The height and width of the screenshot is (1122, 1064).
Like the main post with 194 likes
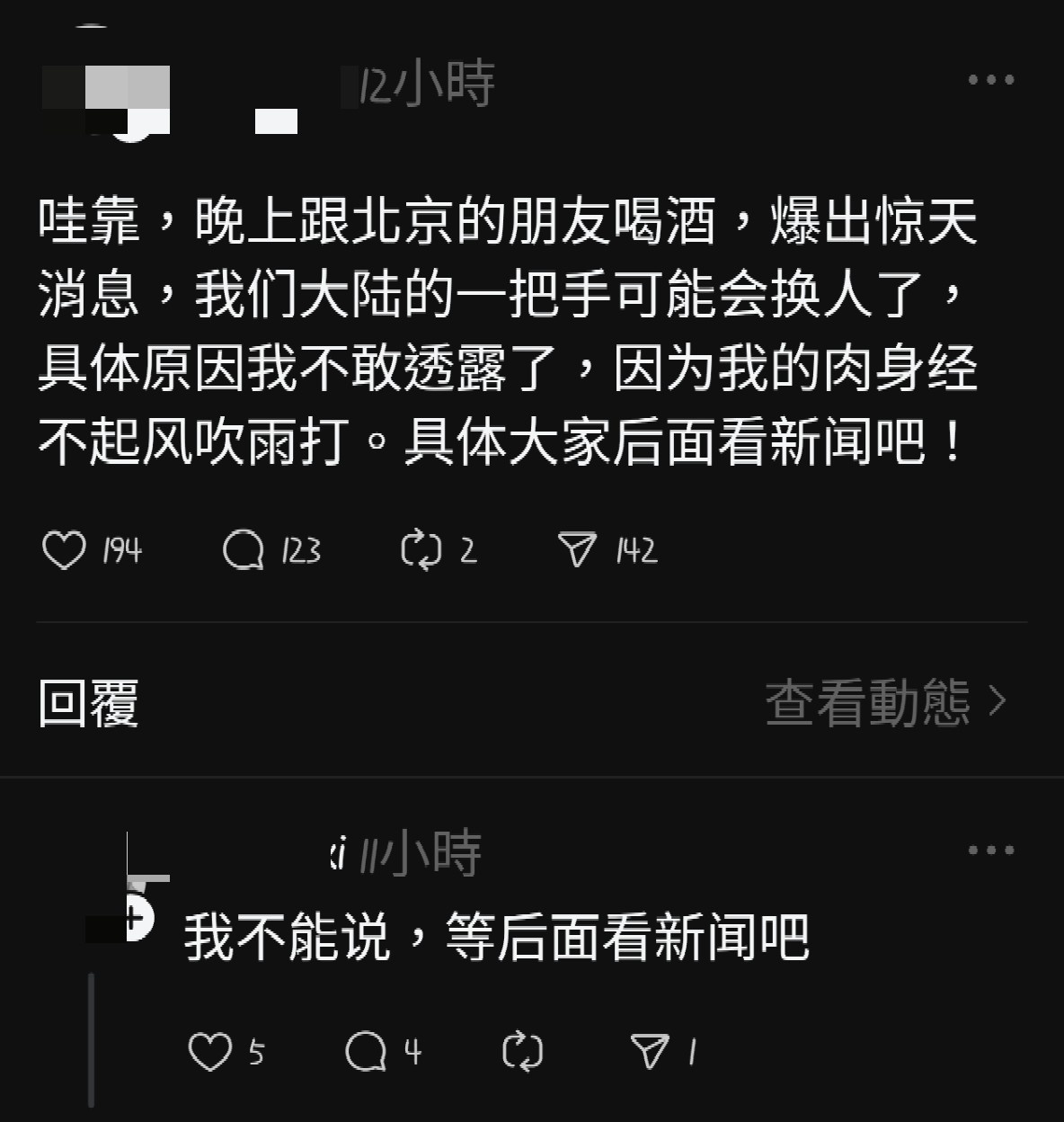65,550
